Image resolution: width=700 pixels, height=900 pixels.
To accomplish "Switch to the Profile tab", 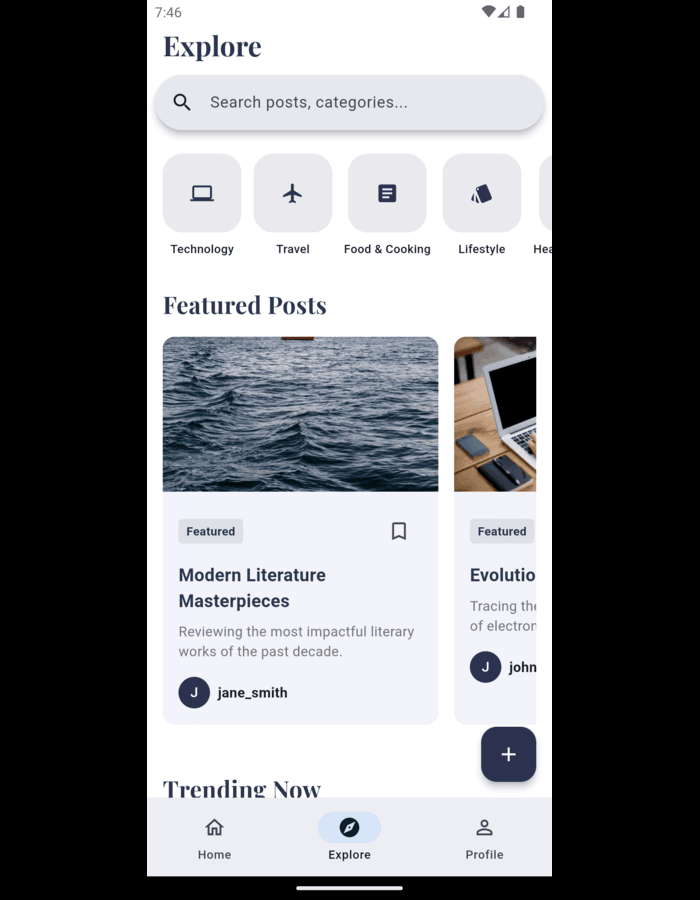I will pyautogui.click(x=484, y=838).
